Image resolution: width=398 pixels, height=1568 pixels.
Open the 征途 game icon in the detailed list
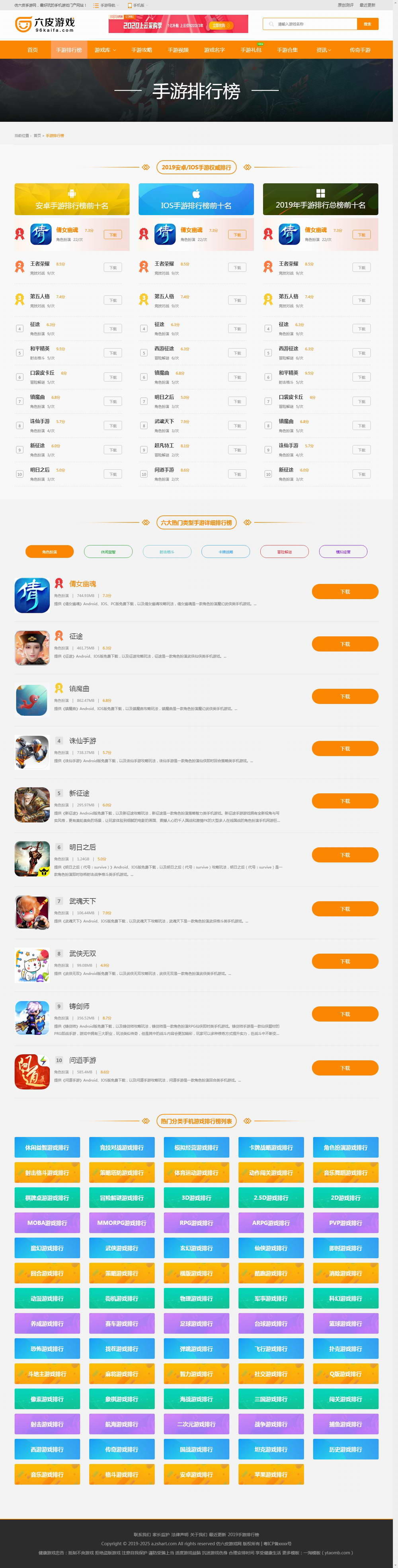[32, 648]
